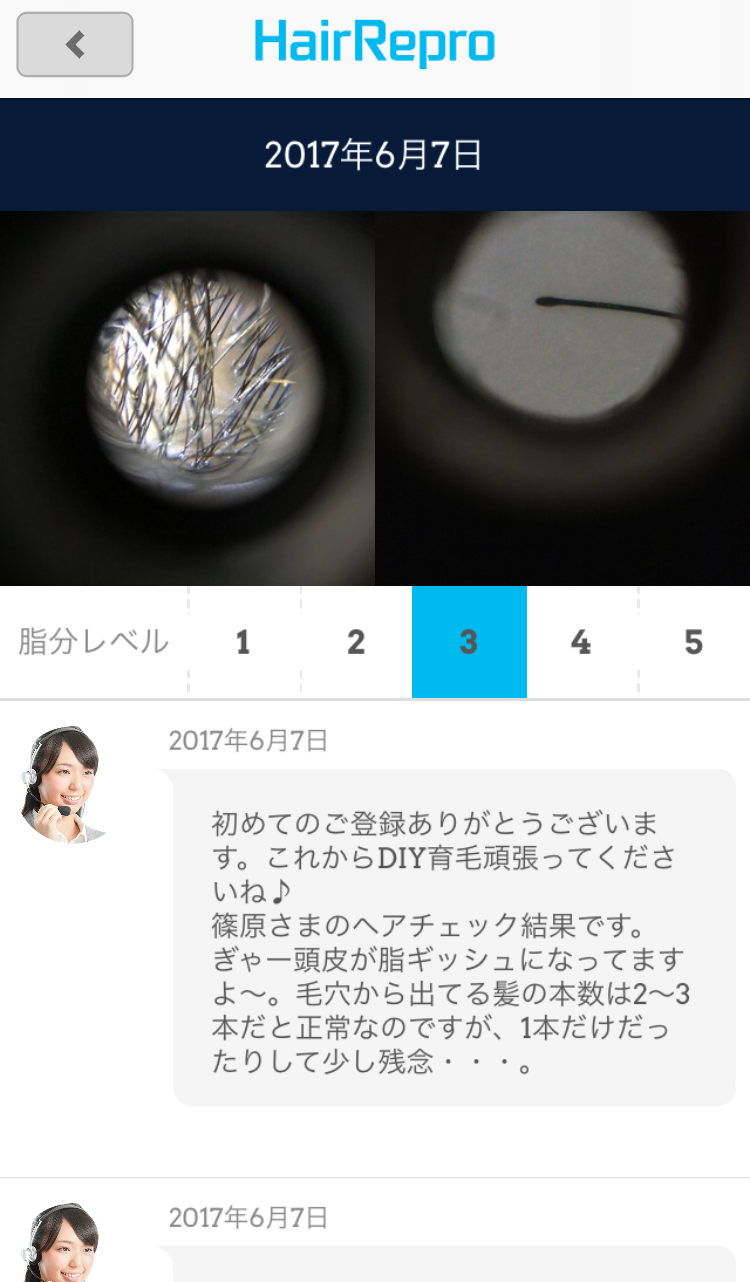Go back using the arrow button
This screenshot has width=750, height=1282.
click(75, 44)
